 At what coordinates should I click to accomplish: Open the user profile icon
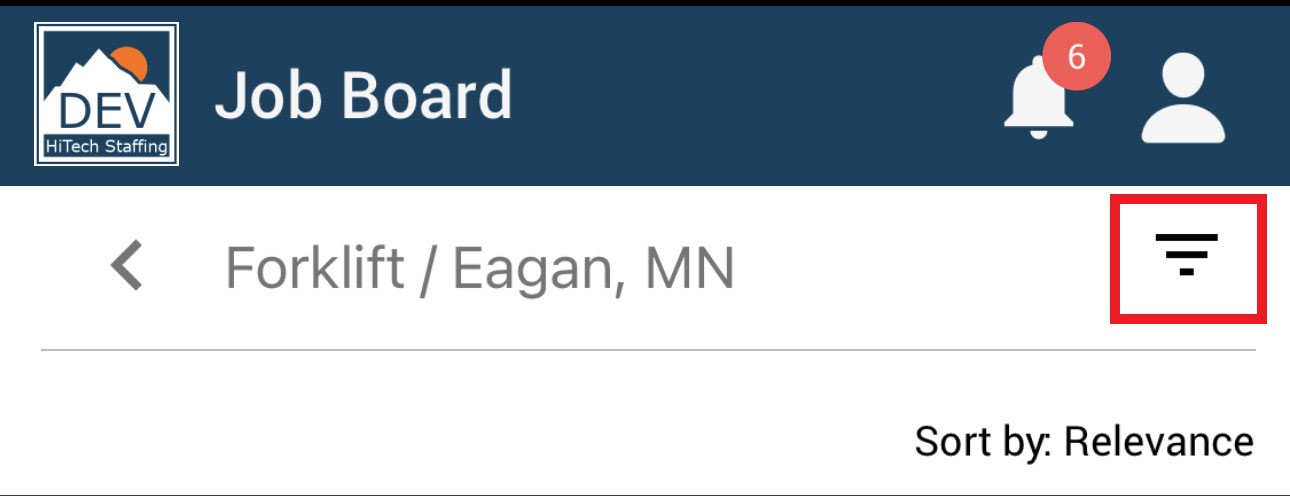click(1183, 98)
